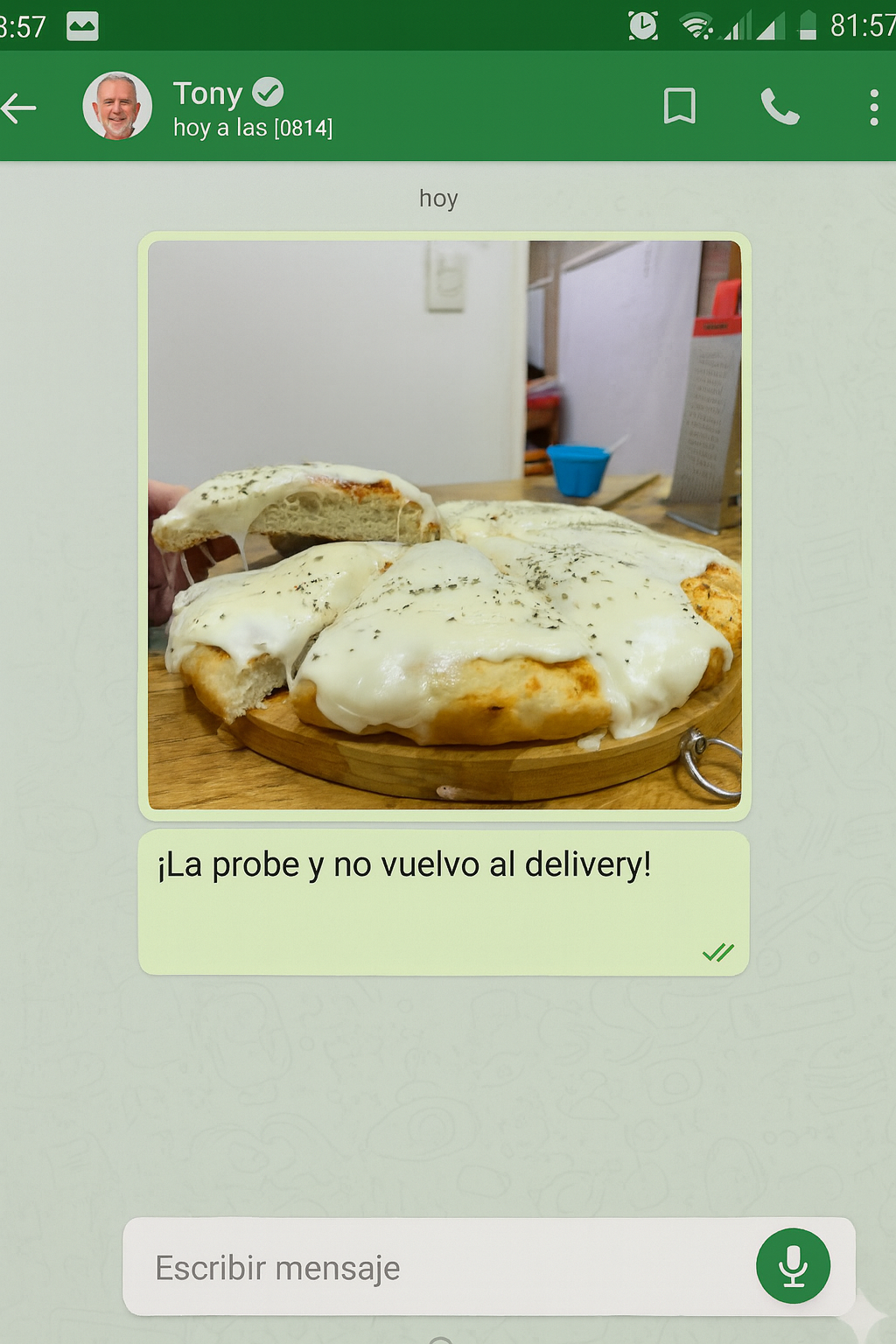This screenshot has width=896, height=1344.
Task: Go back from Tony's chat
Action: tap(19, 108)
